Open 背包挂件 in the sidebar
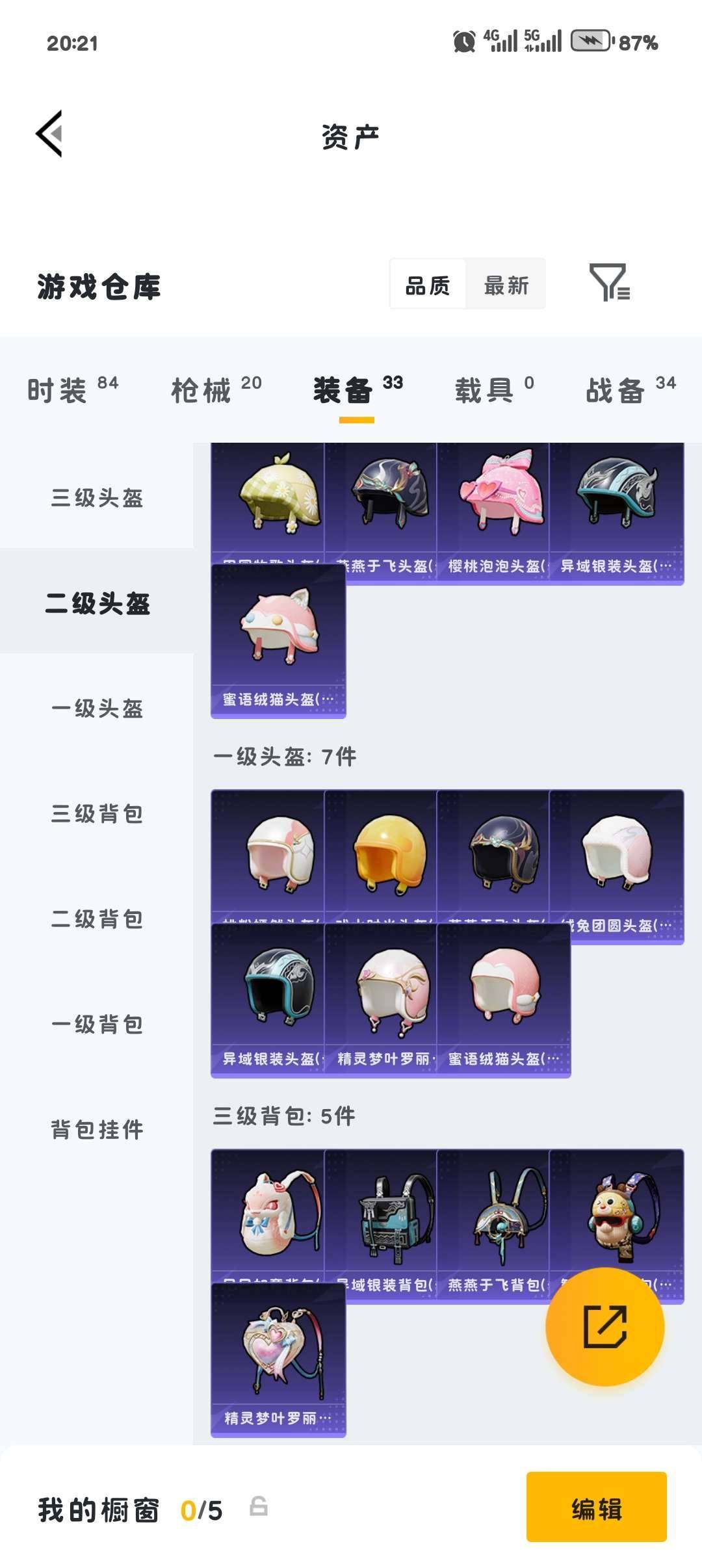 pyautogui.click(x=97, y=1130)
